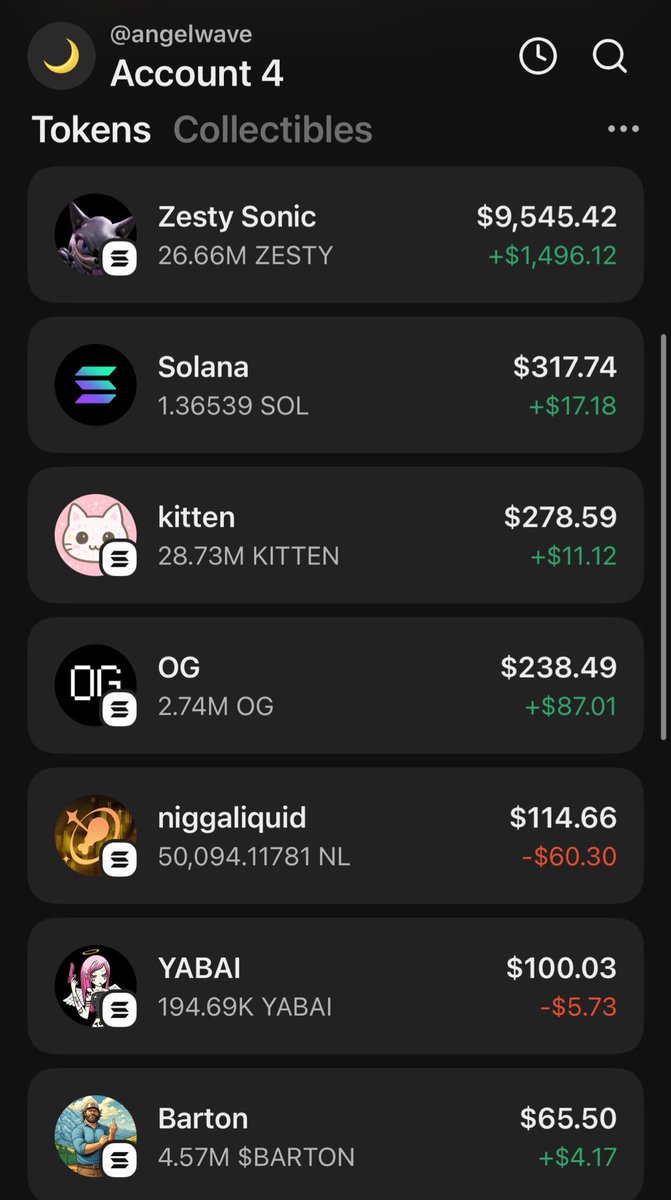Open the activity history clock icon

[538, 56]
